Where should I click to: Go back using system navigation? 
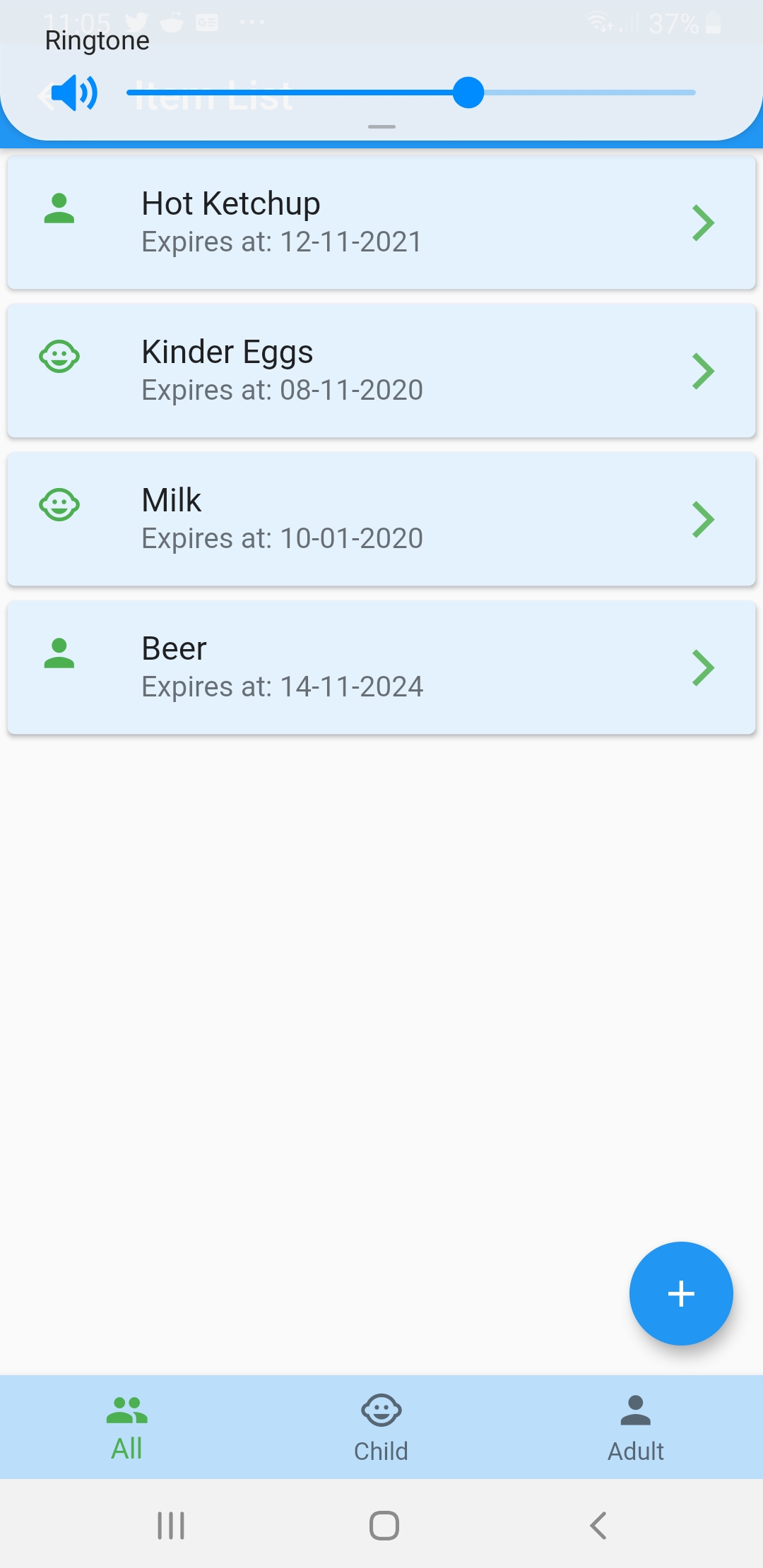coord(598,1525)
